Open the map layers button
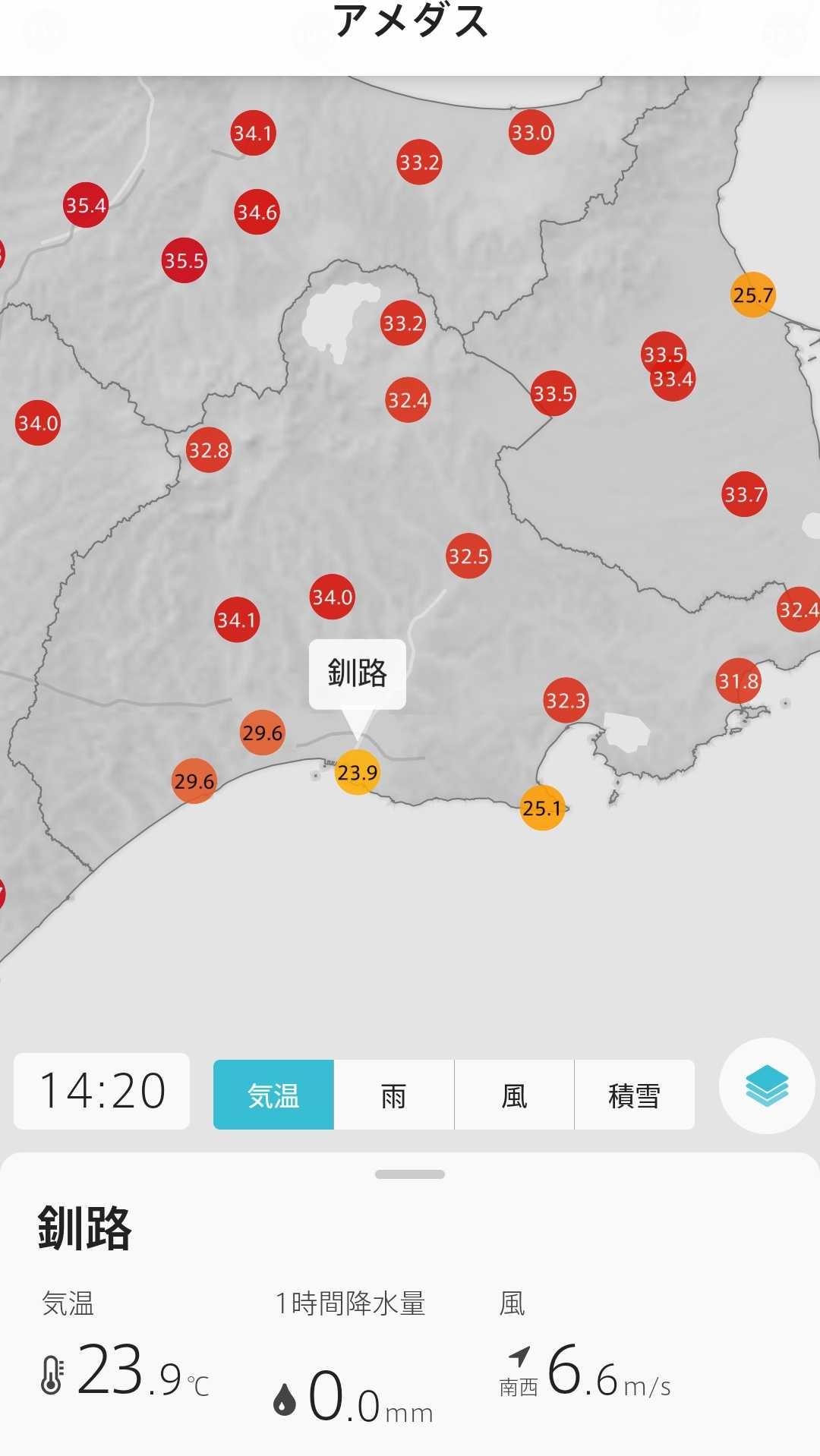This screenshot has width=820, height=1456. [x=767, y=1086]
